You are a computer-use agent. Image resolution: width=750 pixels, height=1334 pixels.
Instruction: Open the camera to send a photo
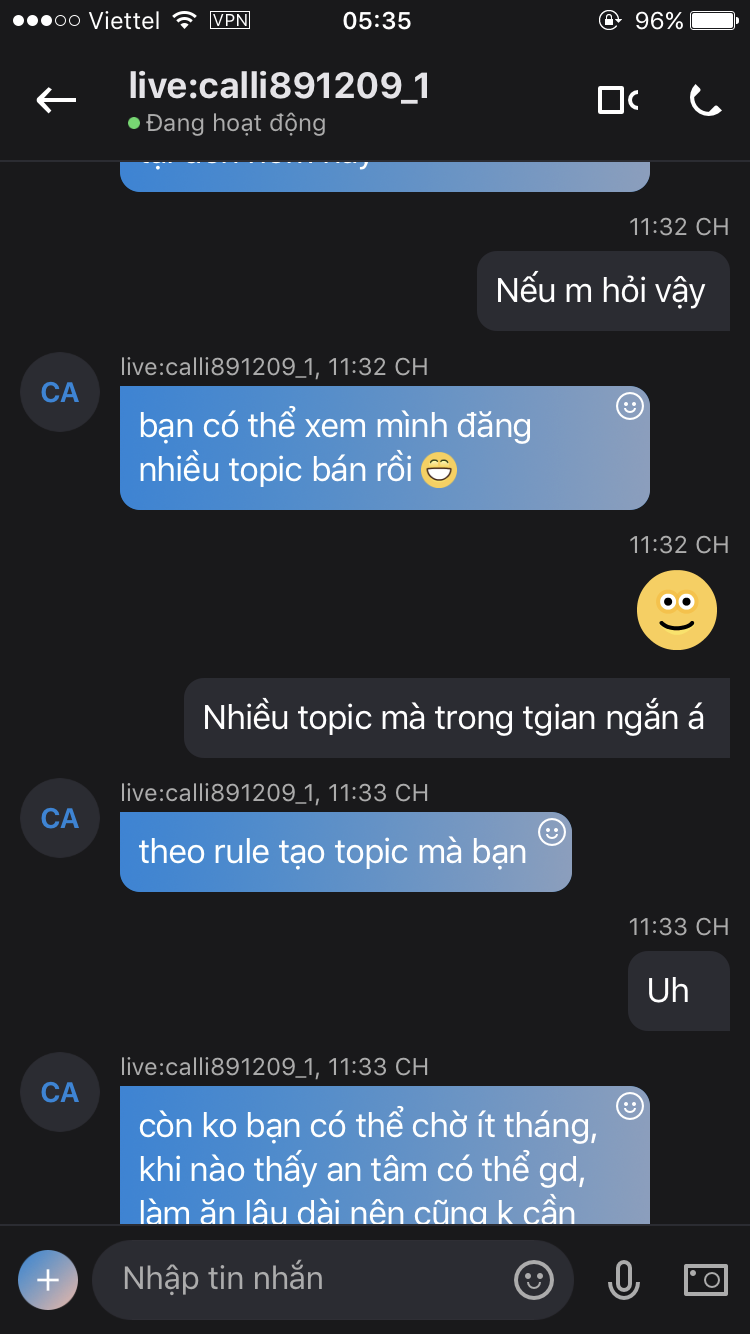click(705, 1279)
